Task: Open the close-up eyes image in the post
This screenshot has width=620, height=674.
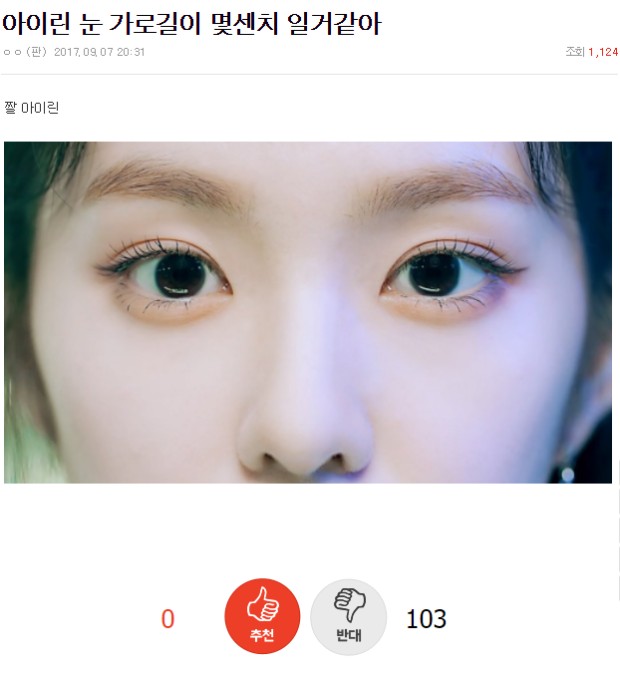Action: pos(308,312)
